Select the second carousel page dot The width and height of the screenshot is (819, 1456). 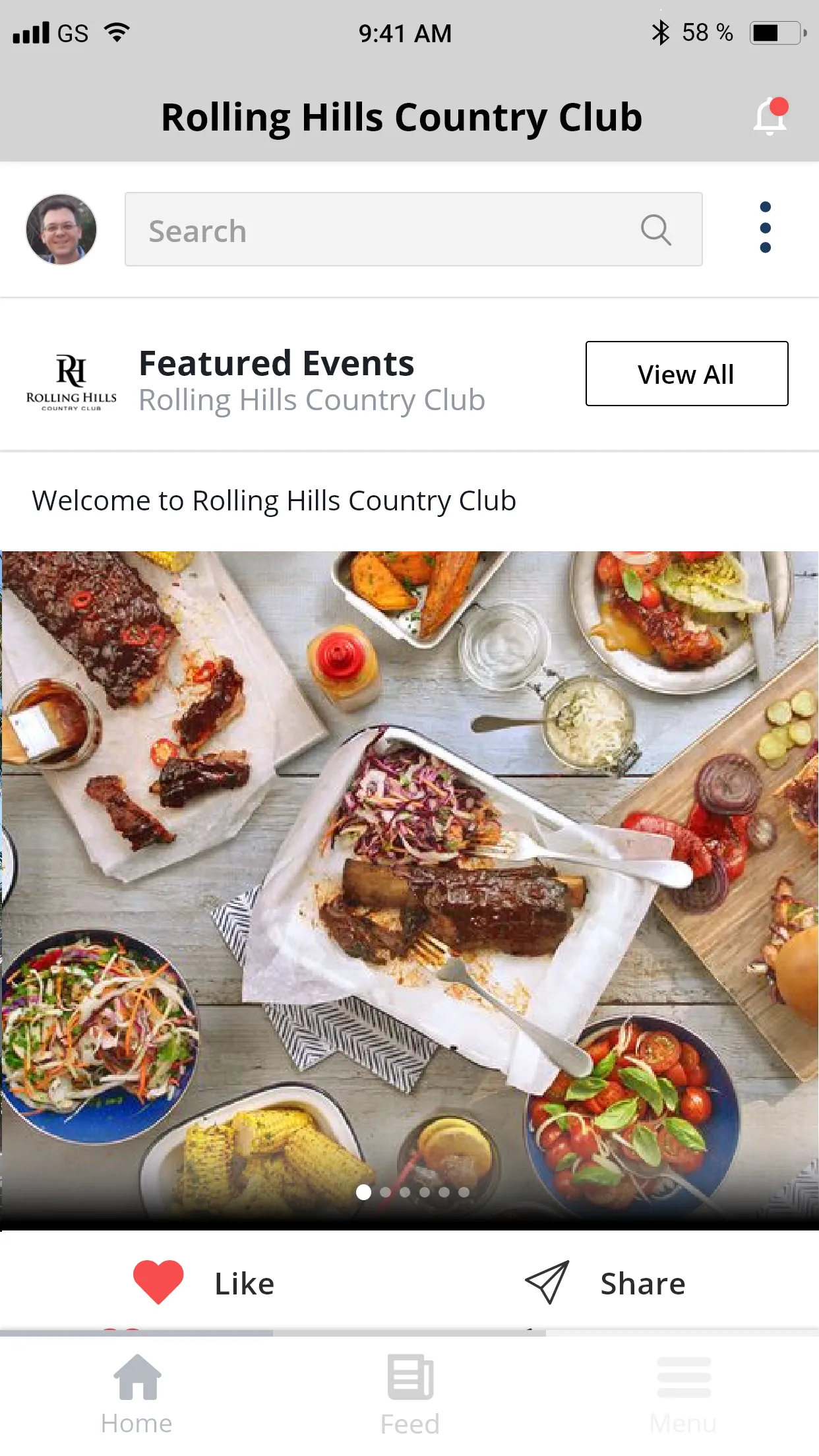385,1192
